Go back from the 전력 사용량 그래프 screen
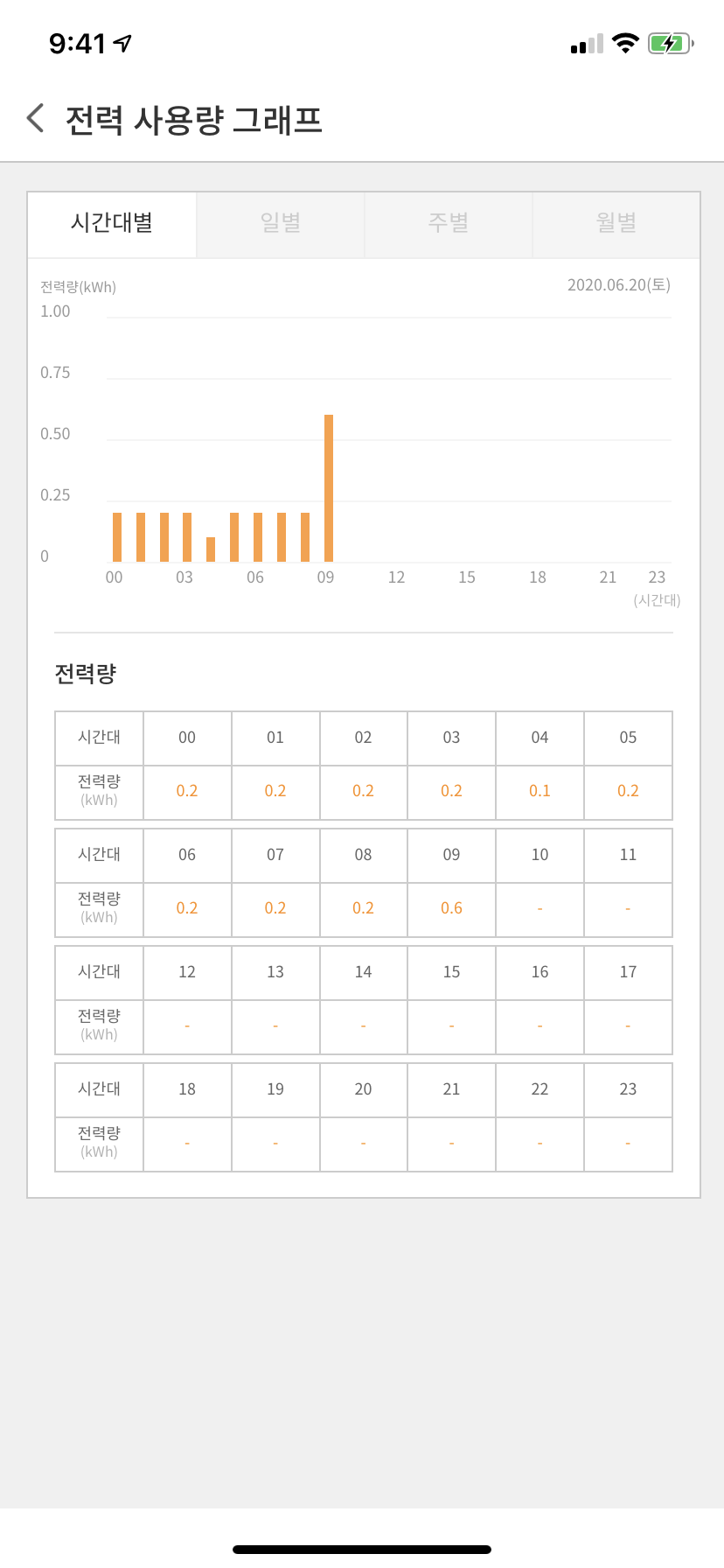Screen dimensions: 724x1568 pos(36,118)
